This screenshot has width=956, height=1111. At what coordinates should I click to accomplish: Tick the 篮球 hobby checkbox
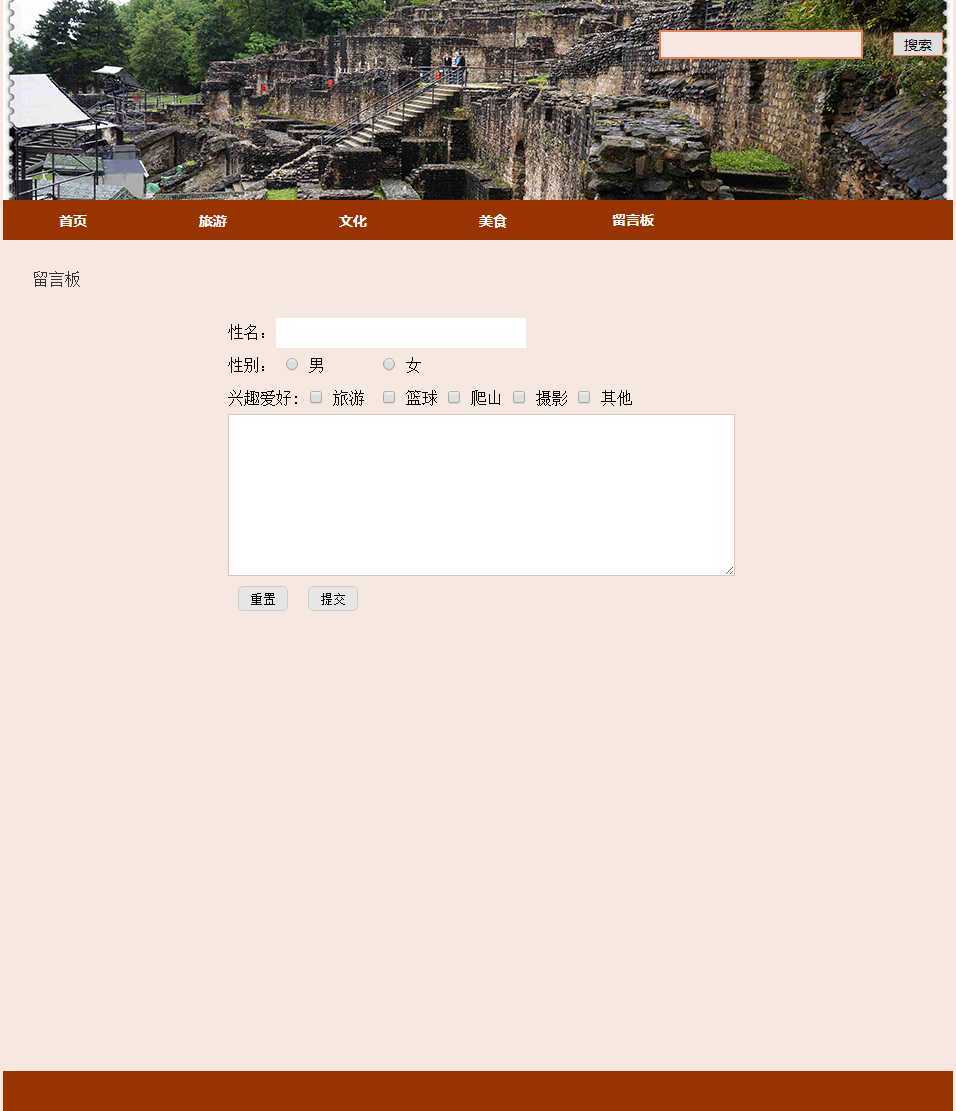point(389,397)
